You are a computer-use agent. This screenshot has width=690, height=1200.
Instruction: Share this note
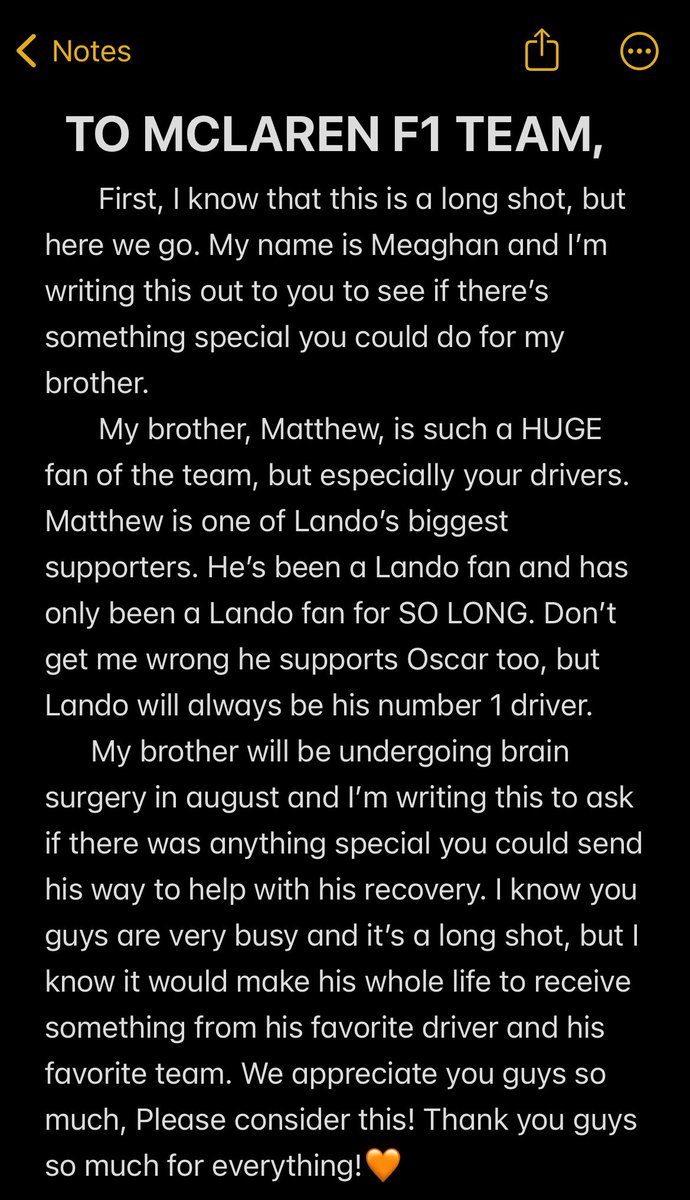[x=541, y=49]
